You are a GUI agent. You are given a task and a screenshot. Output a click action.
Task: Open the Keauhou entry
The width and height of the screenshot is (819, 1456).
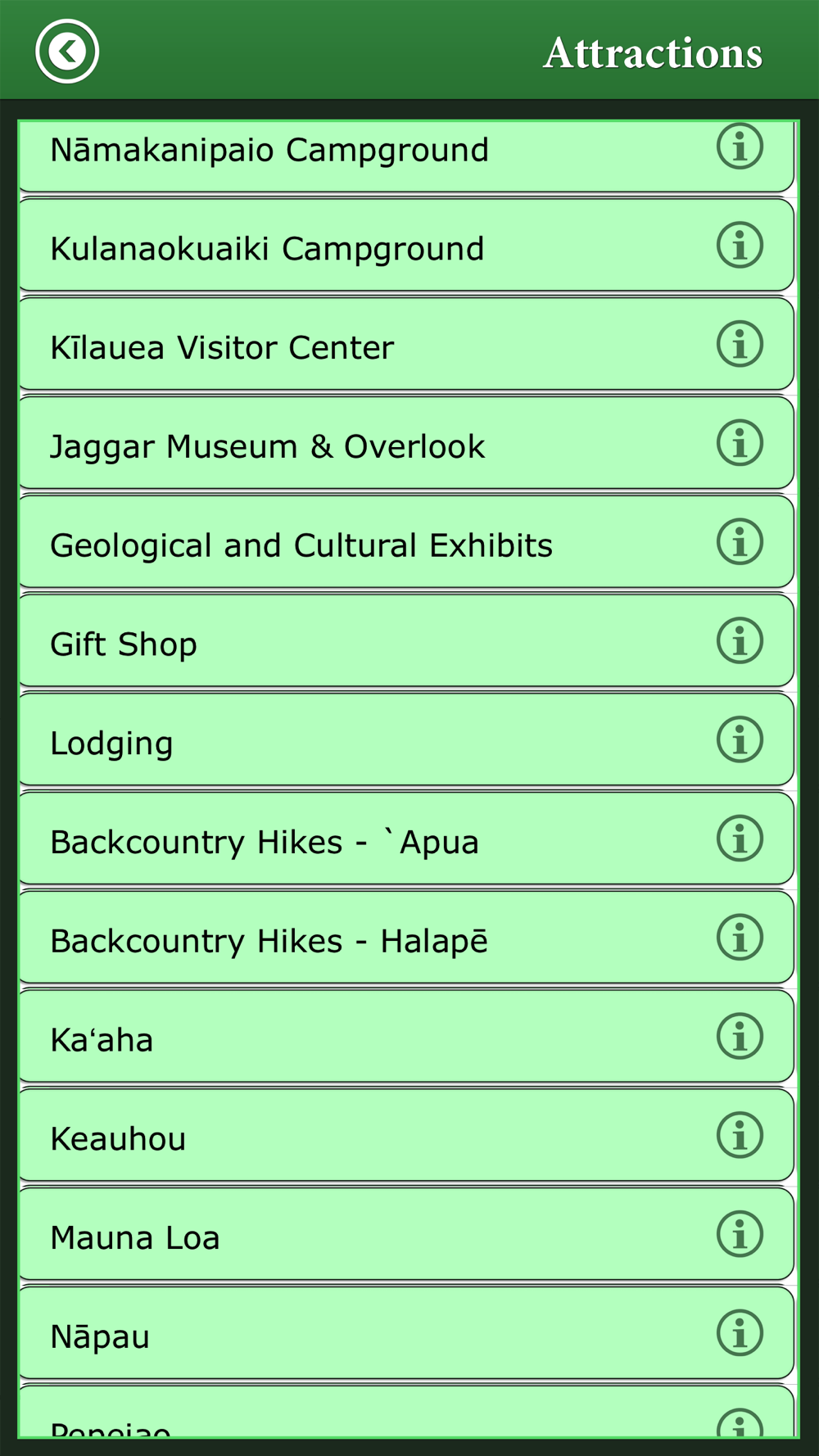[406, 1137]
